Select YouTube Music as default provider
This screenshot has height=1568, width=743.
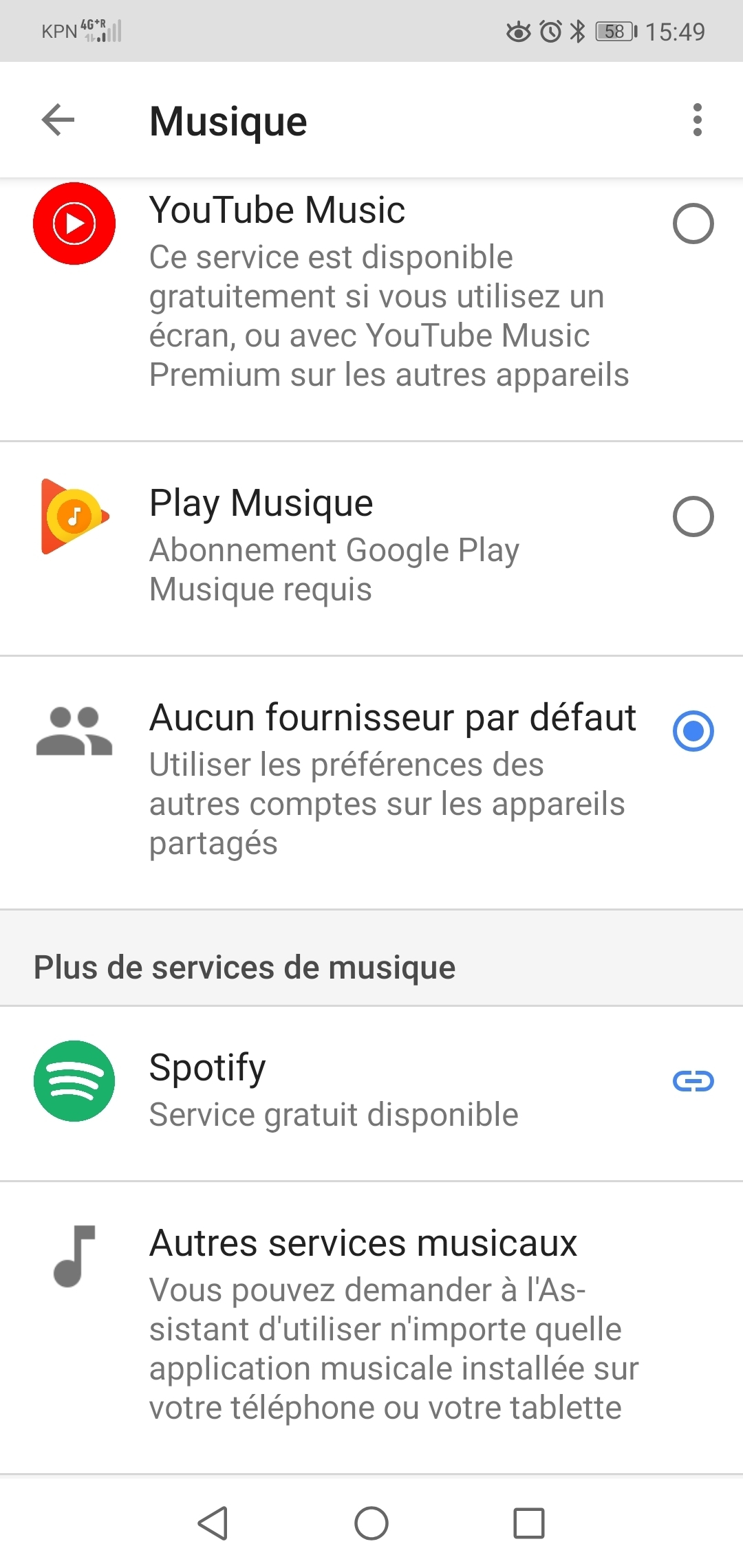(693, 224)
